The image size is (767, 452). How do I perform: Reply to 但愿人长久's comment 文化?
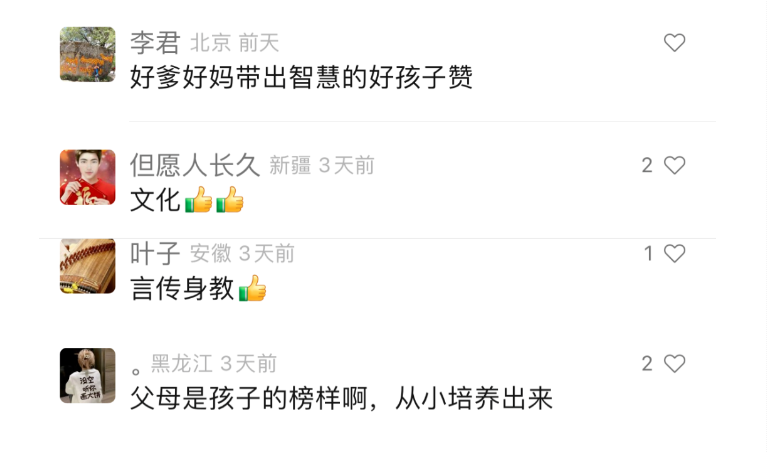click(x=155, y=200)
